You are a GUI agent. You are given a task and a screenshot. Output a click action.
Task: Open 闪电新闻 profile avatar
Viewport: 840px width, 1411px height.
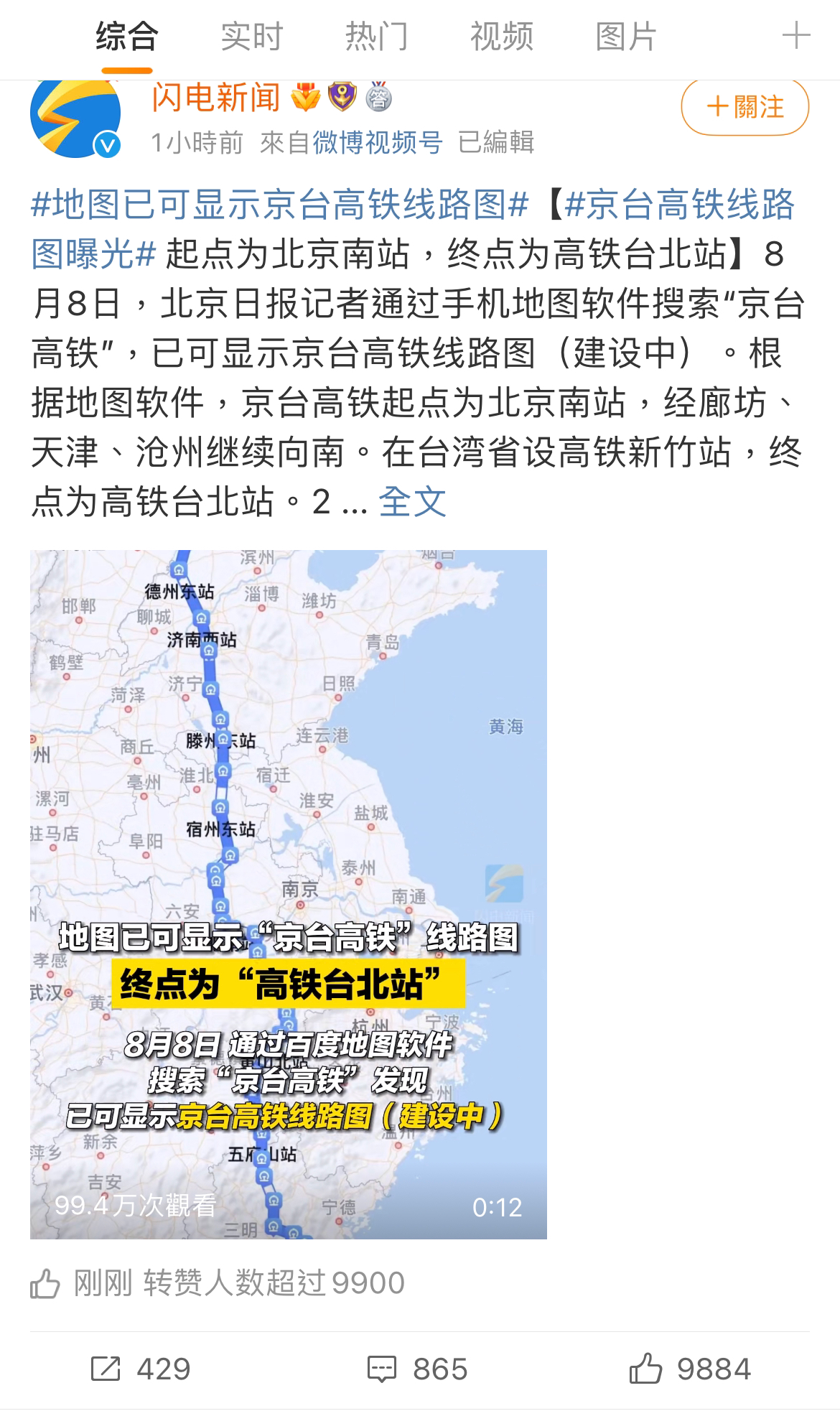(75, 118)
